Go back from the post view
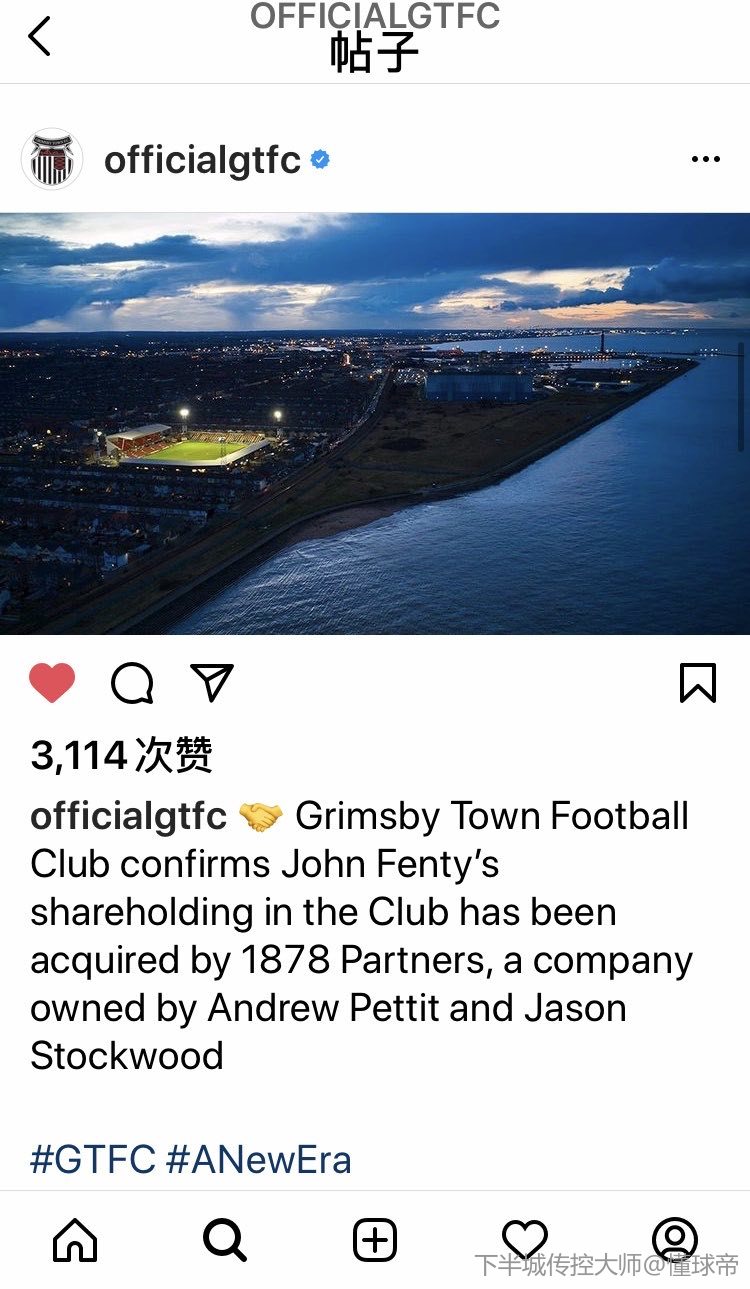Image resolution: width=750 pixels, height=1289 pixels. 40,38
